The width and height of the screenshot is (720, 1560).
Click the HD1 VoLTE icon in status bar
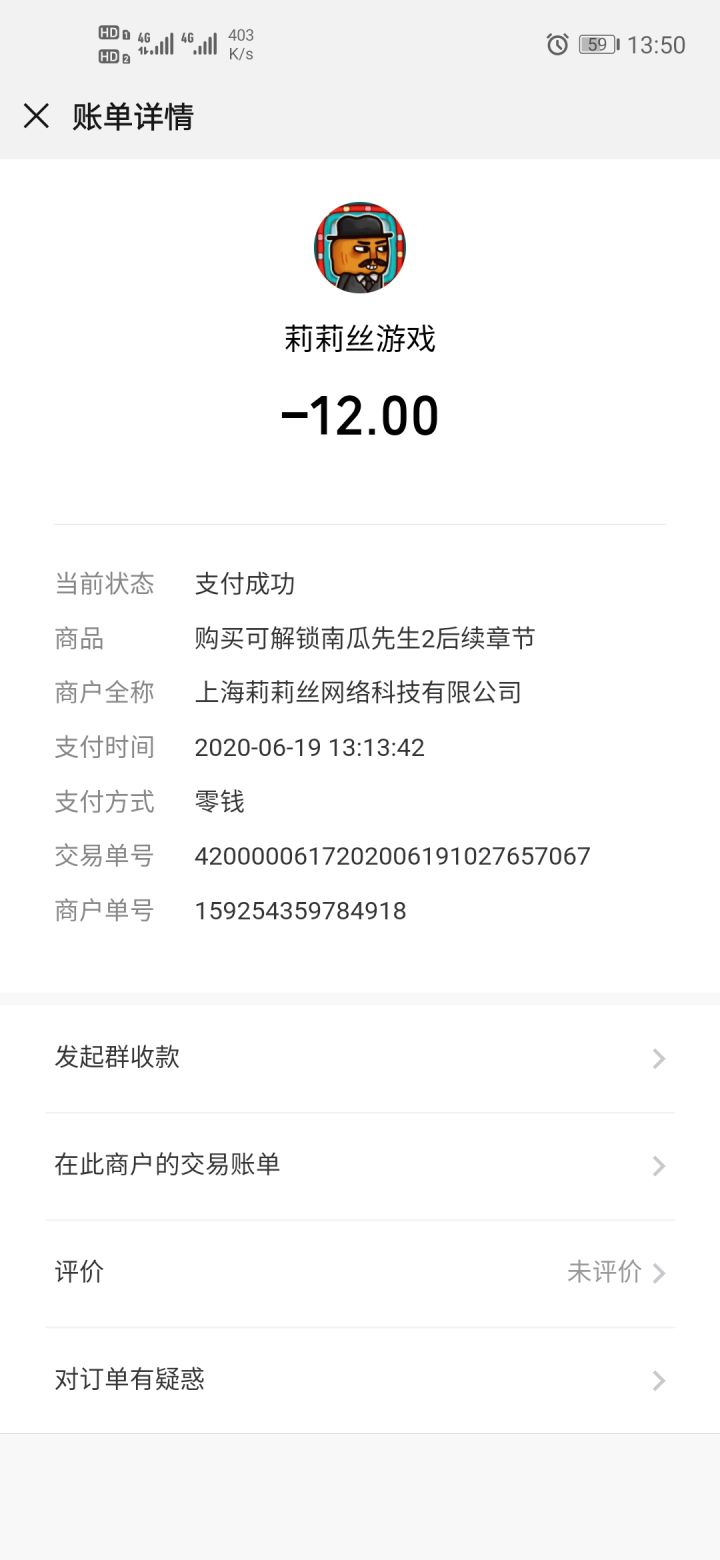click(112, 33)
